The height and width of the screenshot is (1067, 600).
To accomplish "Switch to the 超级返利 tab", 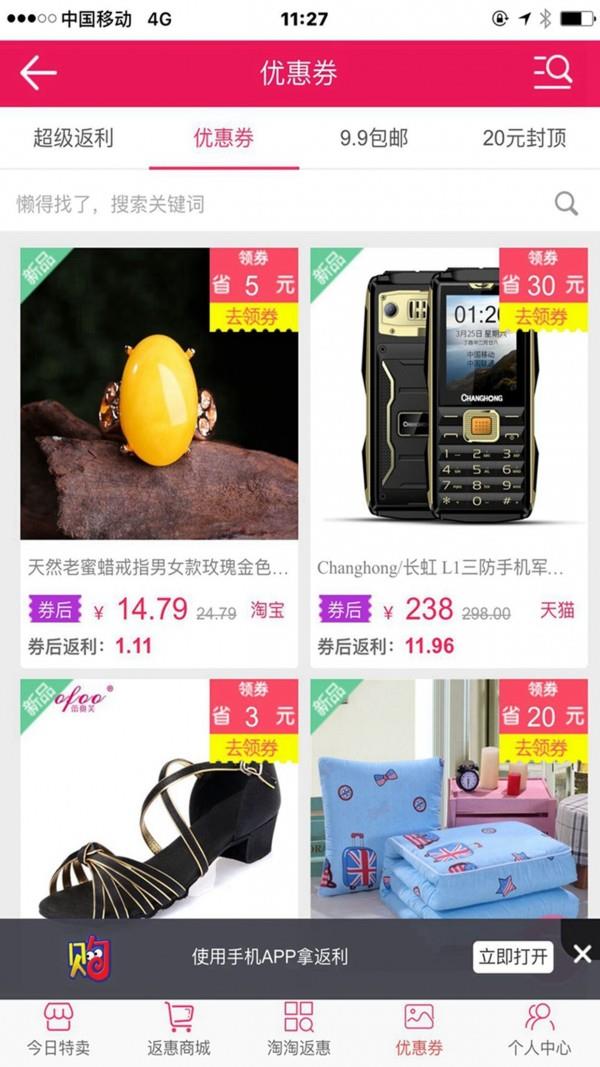I will (x=73, y=138).
